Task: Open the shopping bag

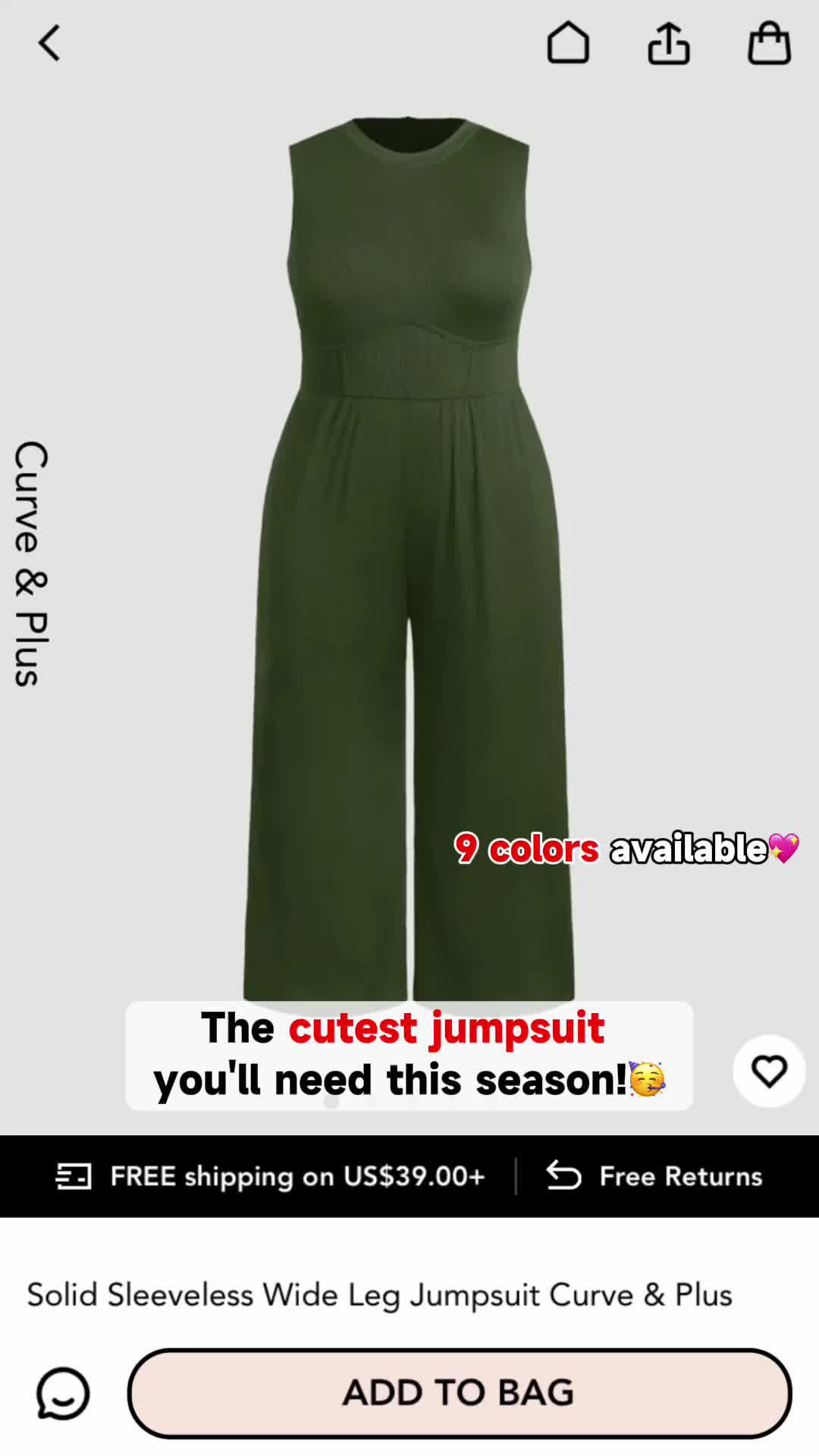Action: tap(769, 42)
